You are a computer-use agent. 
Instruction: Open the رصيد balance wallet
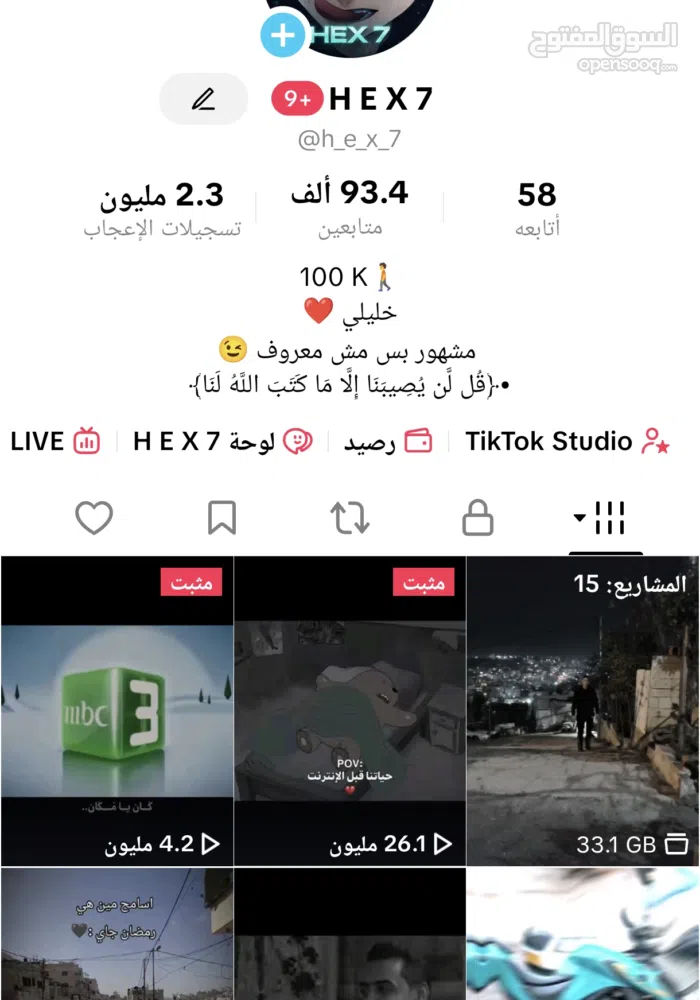388,441
